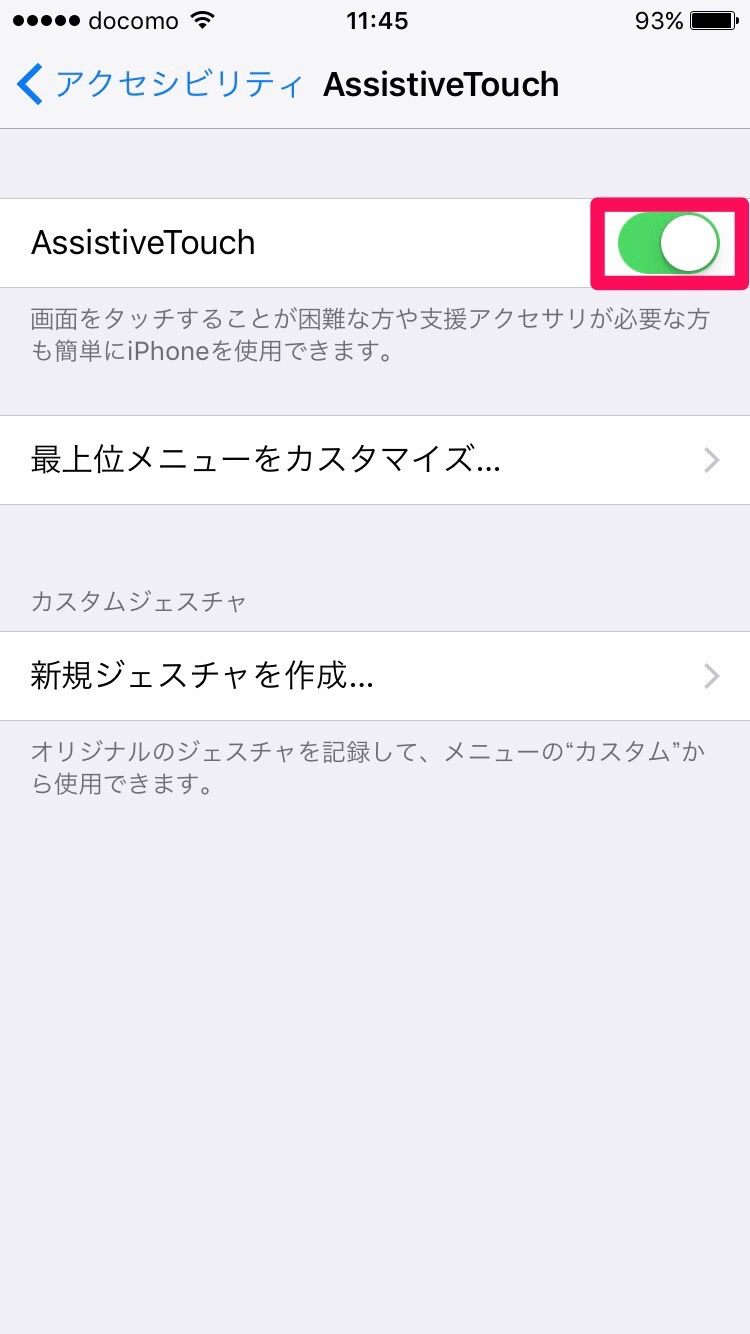The width and height of the screenshot is (750, 1334).
Task: Go back to アクセシビリティ settings
Action: point(160,85)
